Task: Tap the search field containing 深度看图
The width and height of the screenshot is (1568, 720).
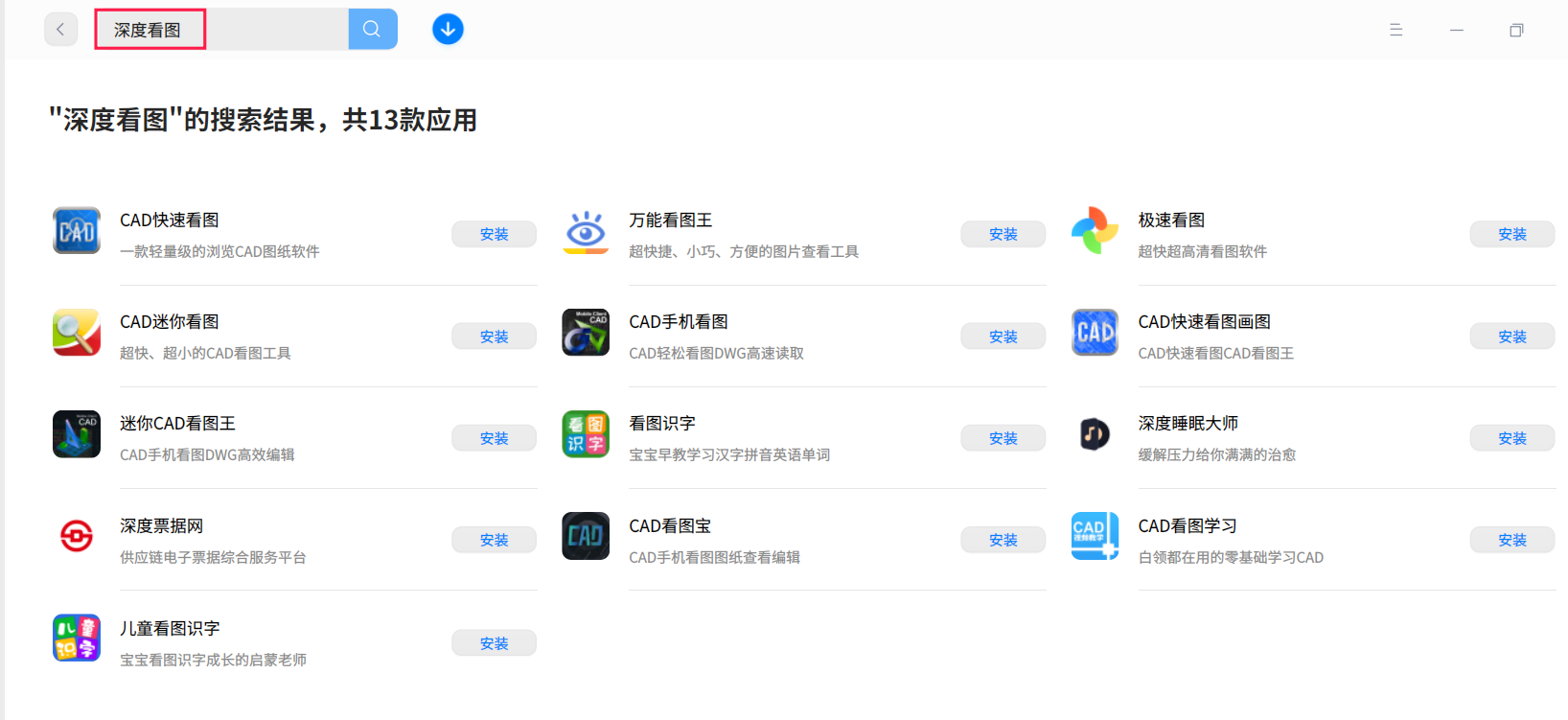Action: 220,30
